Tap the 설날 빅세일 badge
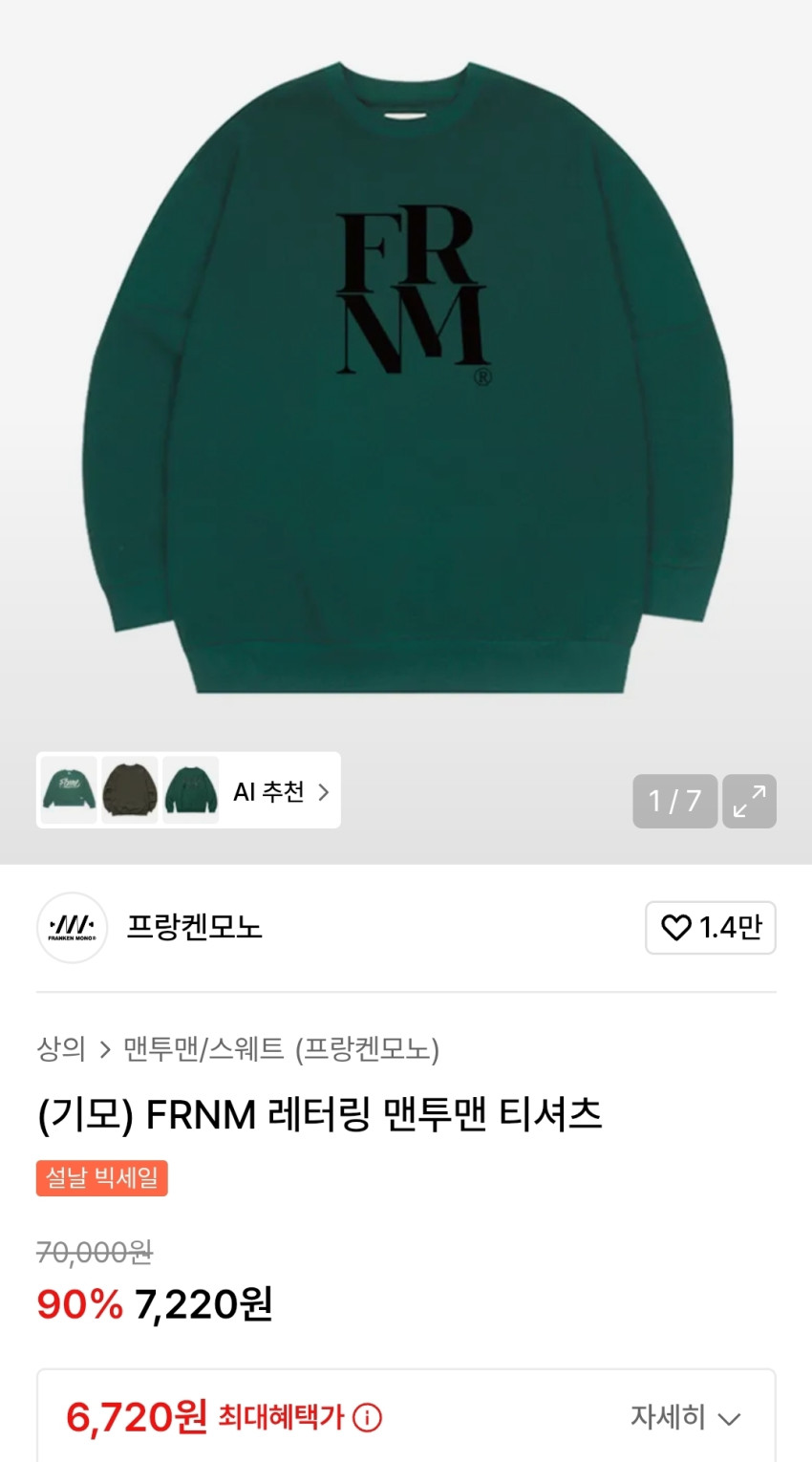The width and height of the screenshot is (812, 1462). pos(102,1177)
